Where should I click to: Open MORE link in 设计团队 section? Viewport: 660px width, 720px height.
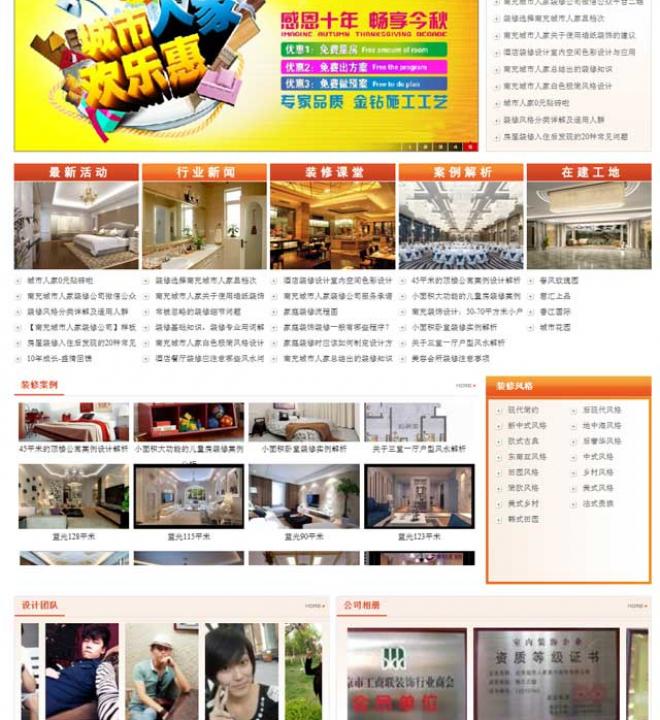(316, 606)
